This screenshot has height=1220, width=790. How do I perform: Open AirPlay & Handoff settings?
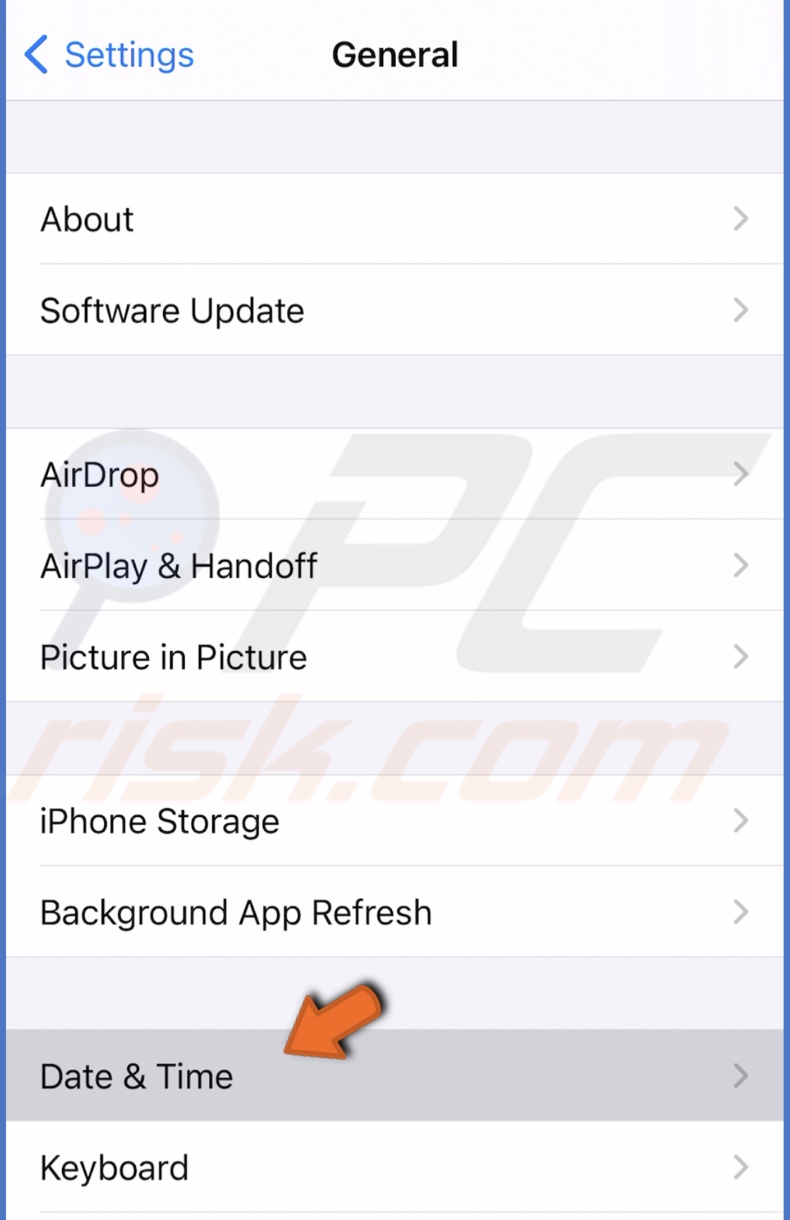[394, 566]
